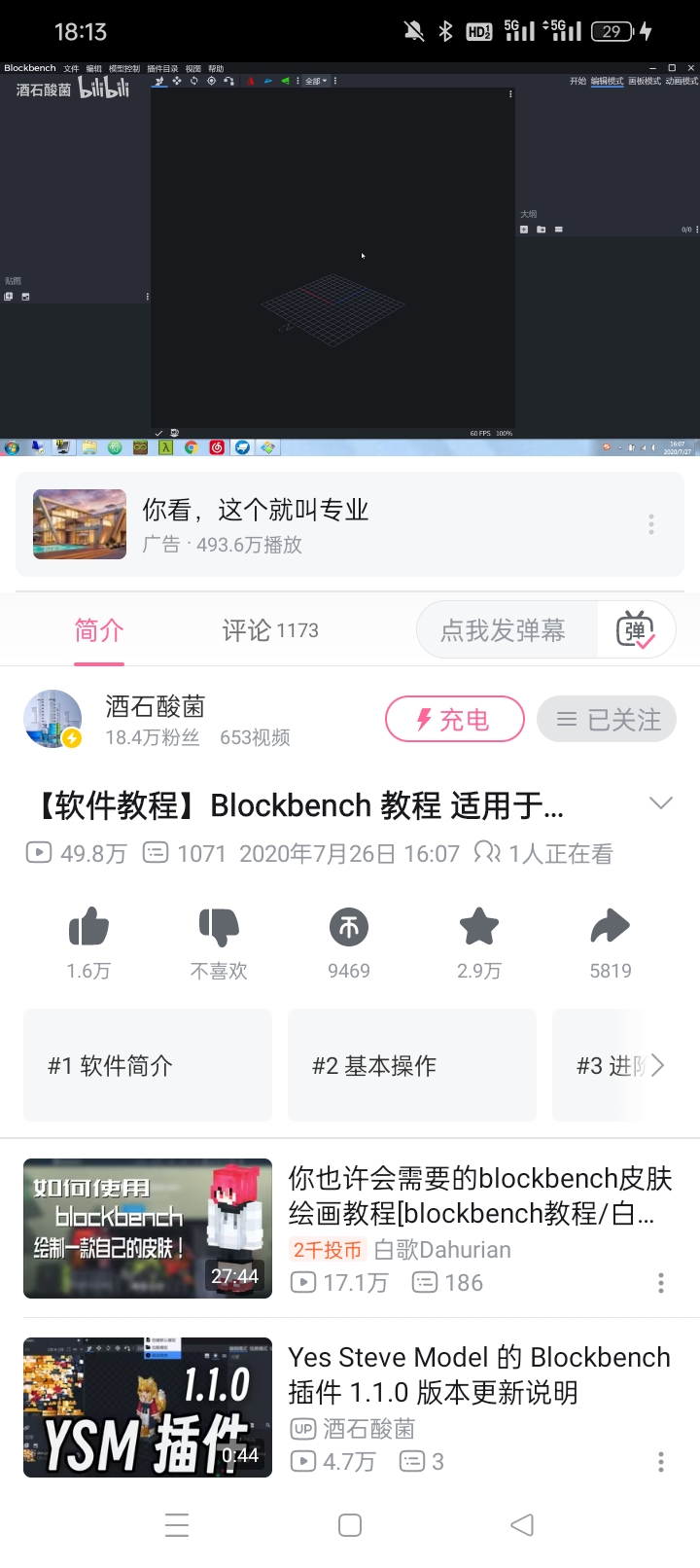The height and width of the screenshot is (1568, 700).
Task: Open 酒石酸菌's profile avatar
Action: click(52, 719)
